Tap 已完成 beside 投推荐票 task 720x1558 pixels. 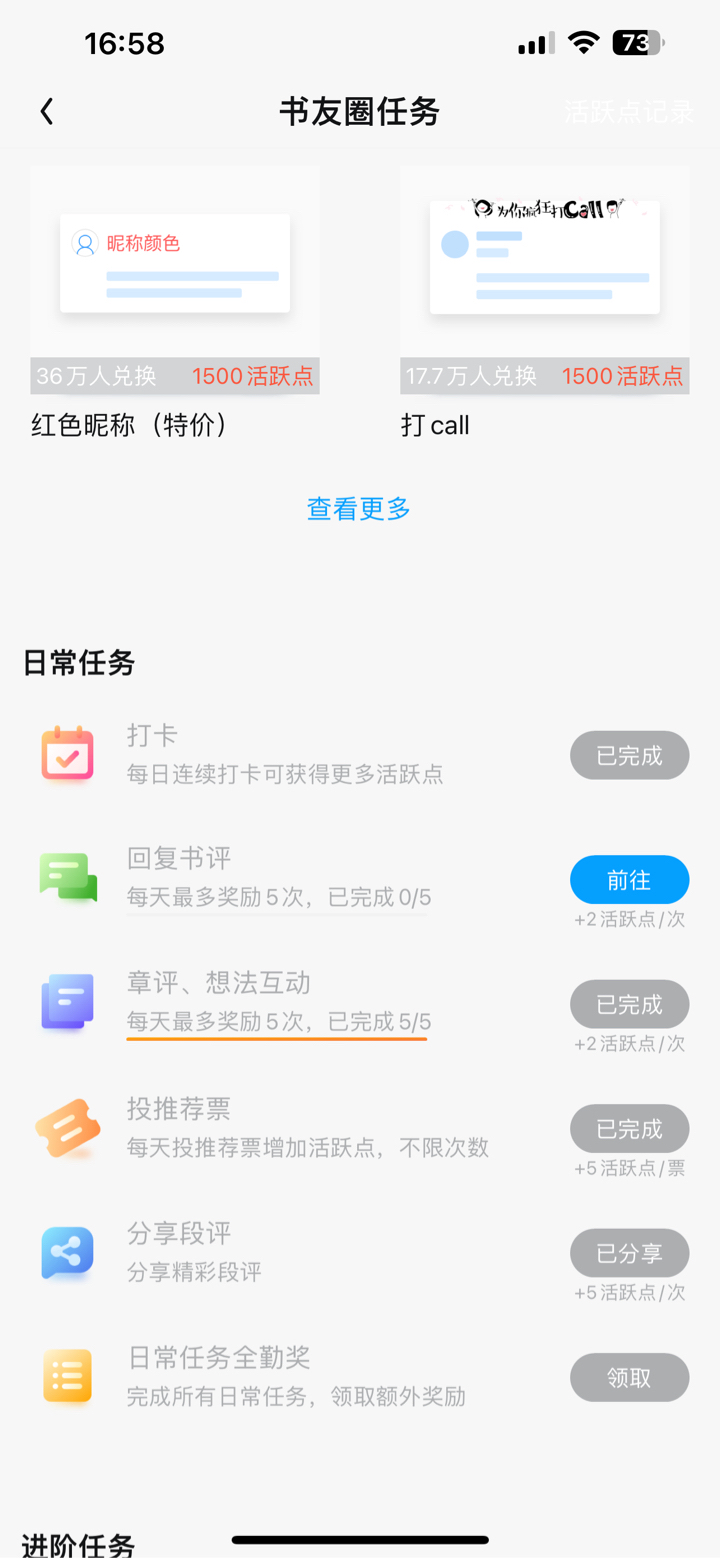tap(629, 1129)
